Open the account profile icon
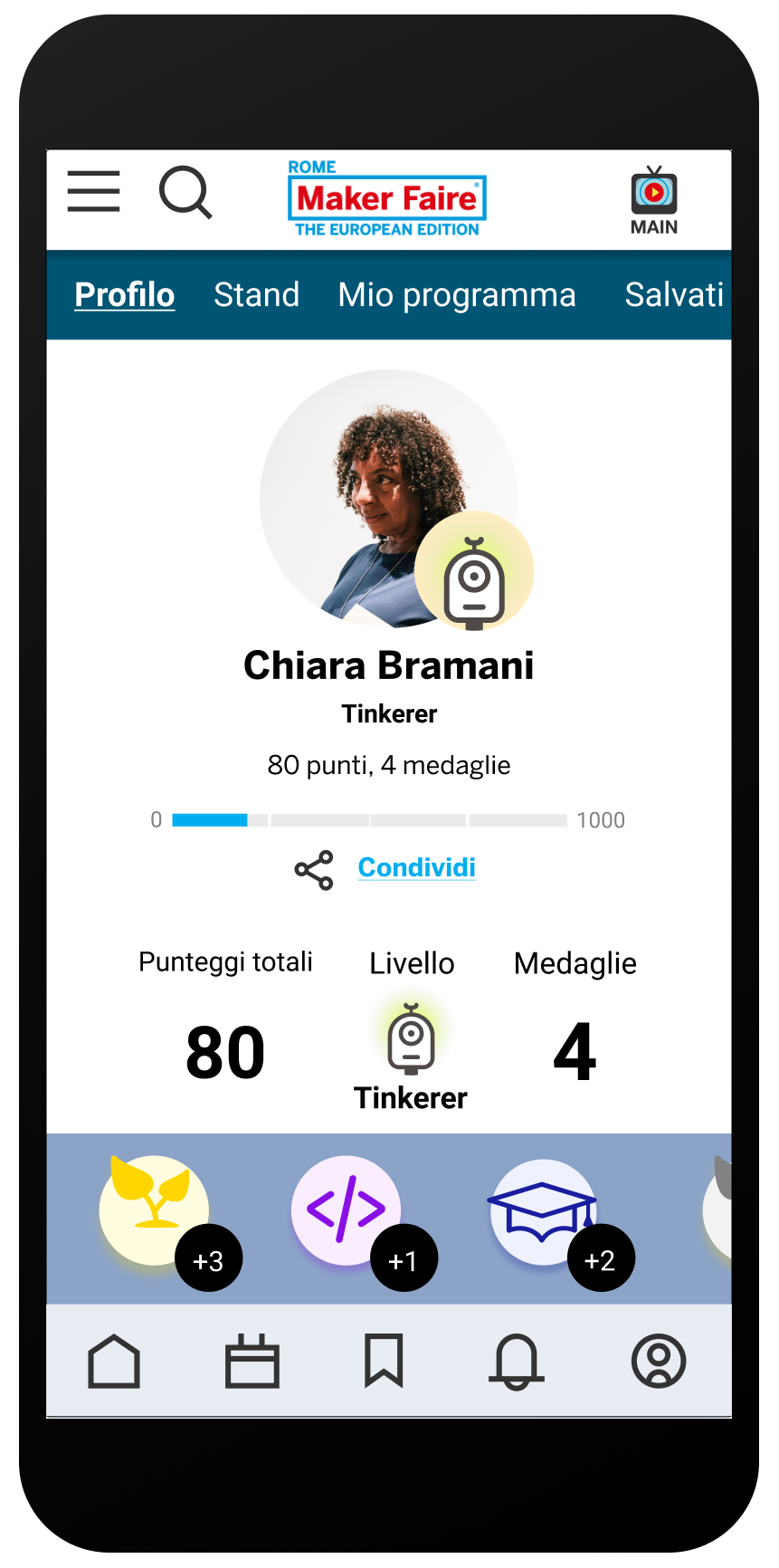The height and width of the screenshot is (1568, 779). tap(659, 1361)
